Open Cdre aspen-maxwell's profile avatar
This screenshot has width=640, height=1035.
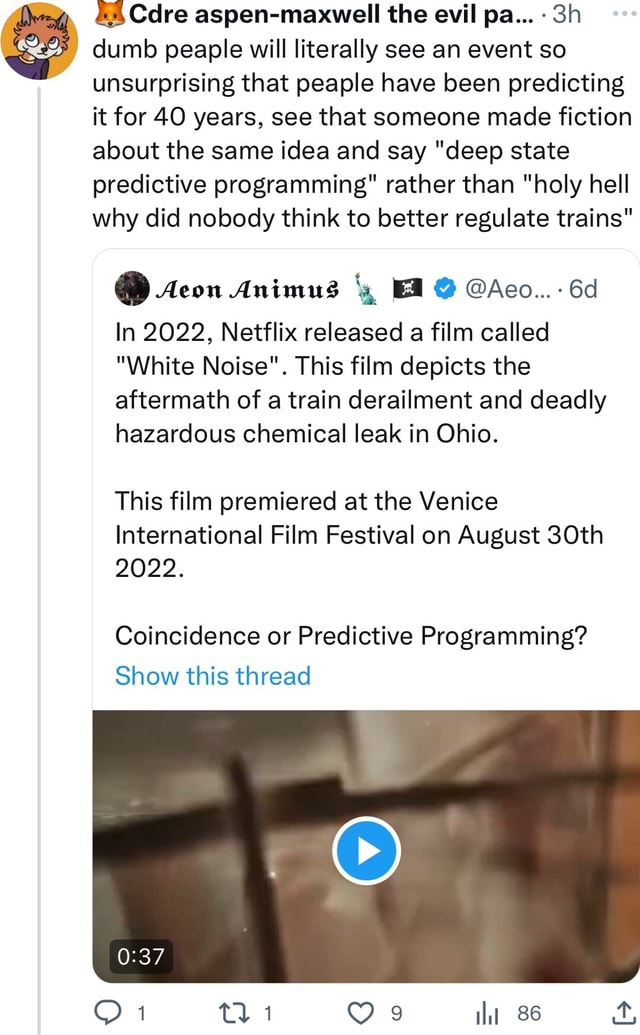pyautogui.click(x=40, y=40)
